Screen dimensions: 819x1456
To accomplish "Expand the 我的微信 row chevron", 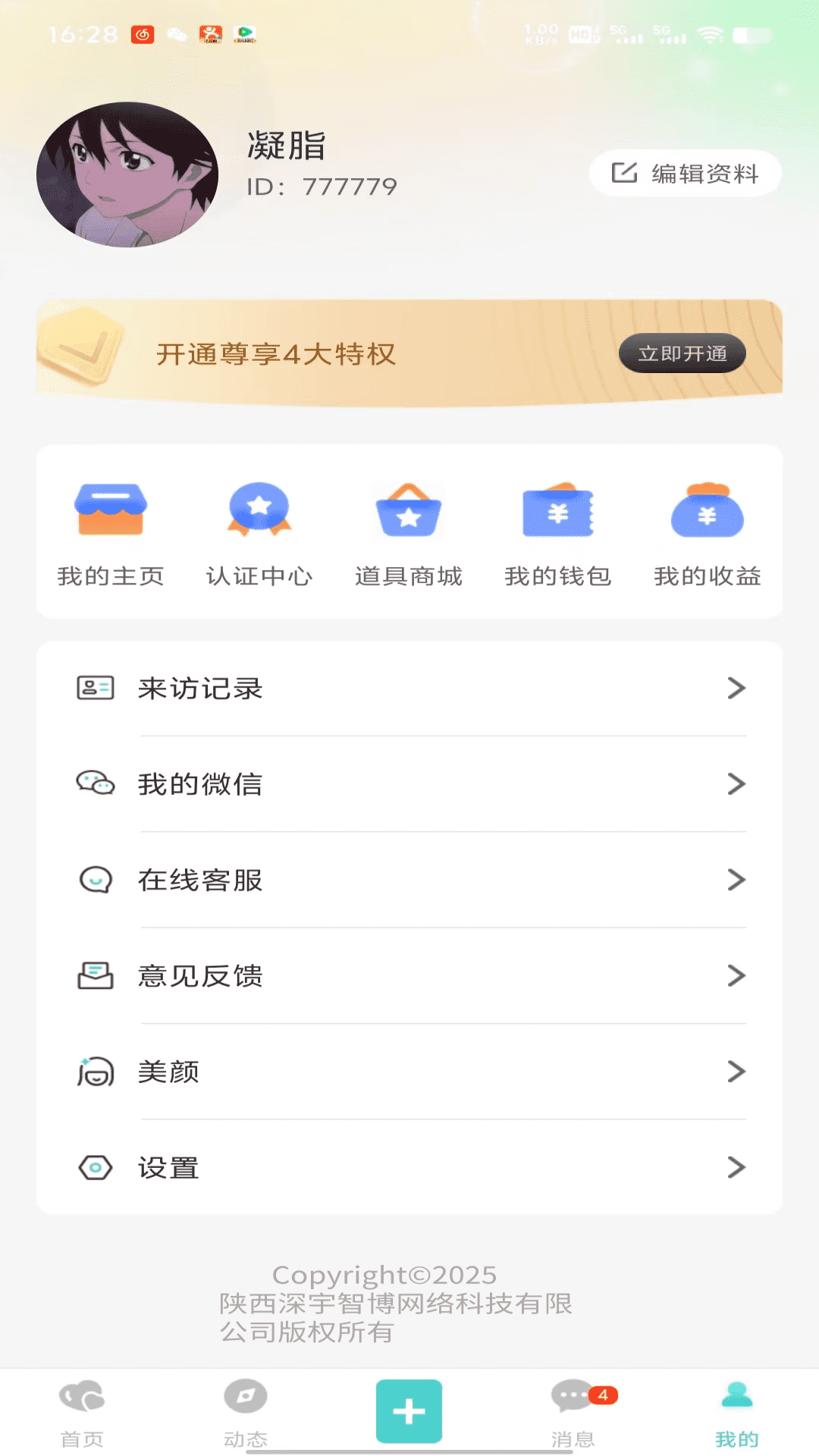I will (x=735, y=783).
